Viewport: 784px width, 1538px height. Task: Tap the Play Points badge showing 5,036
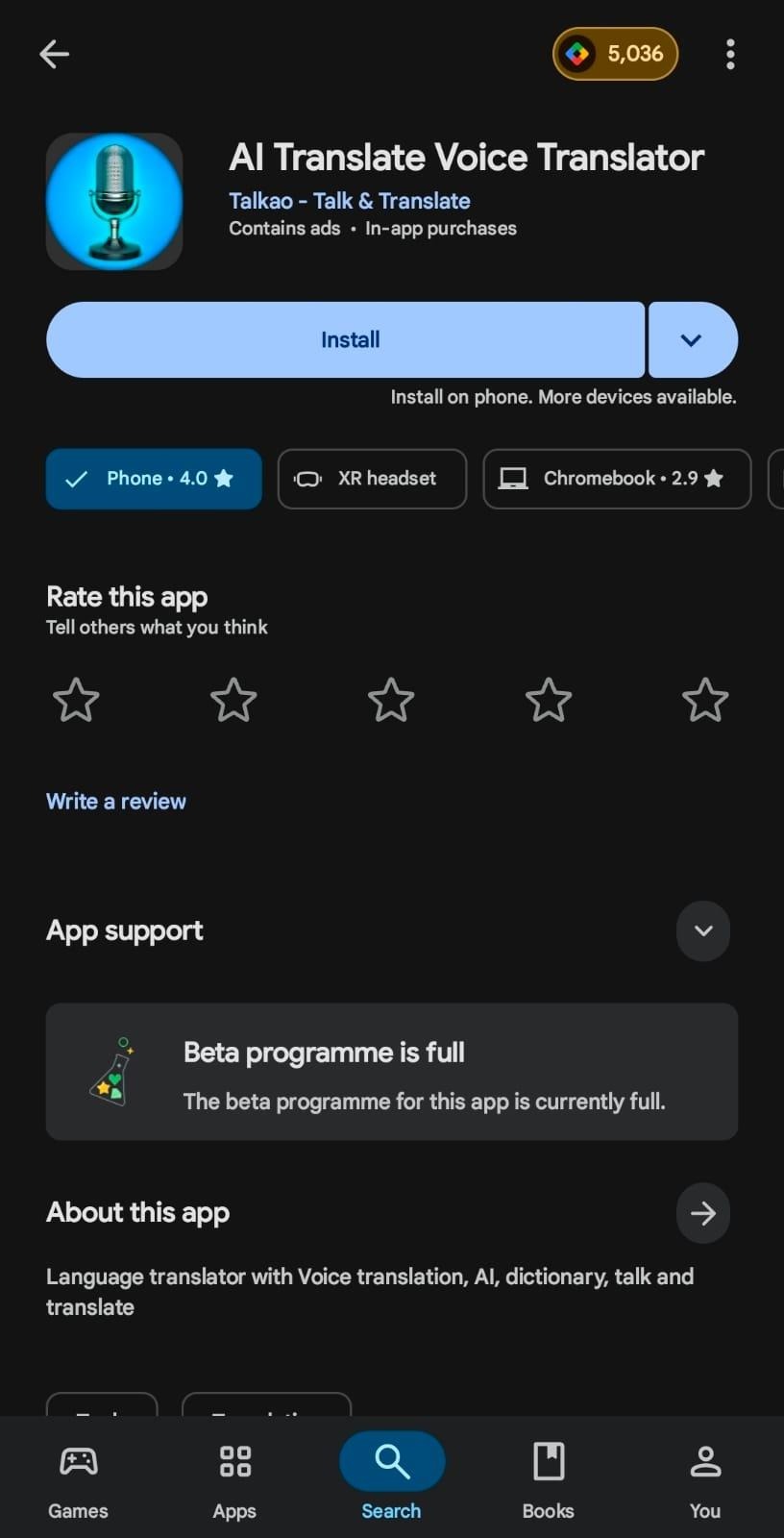coord(615,54)
